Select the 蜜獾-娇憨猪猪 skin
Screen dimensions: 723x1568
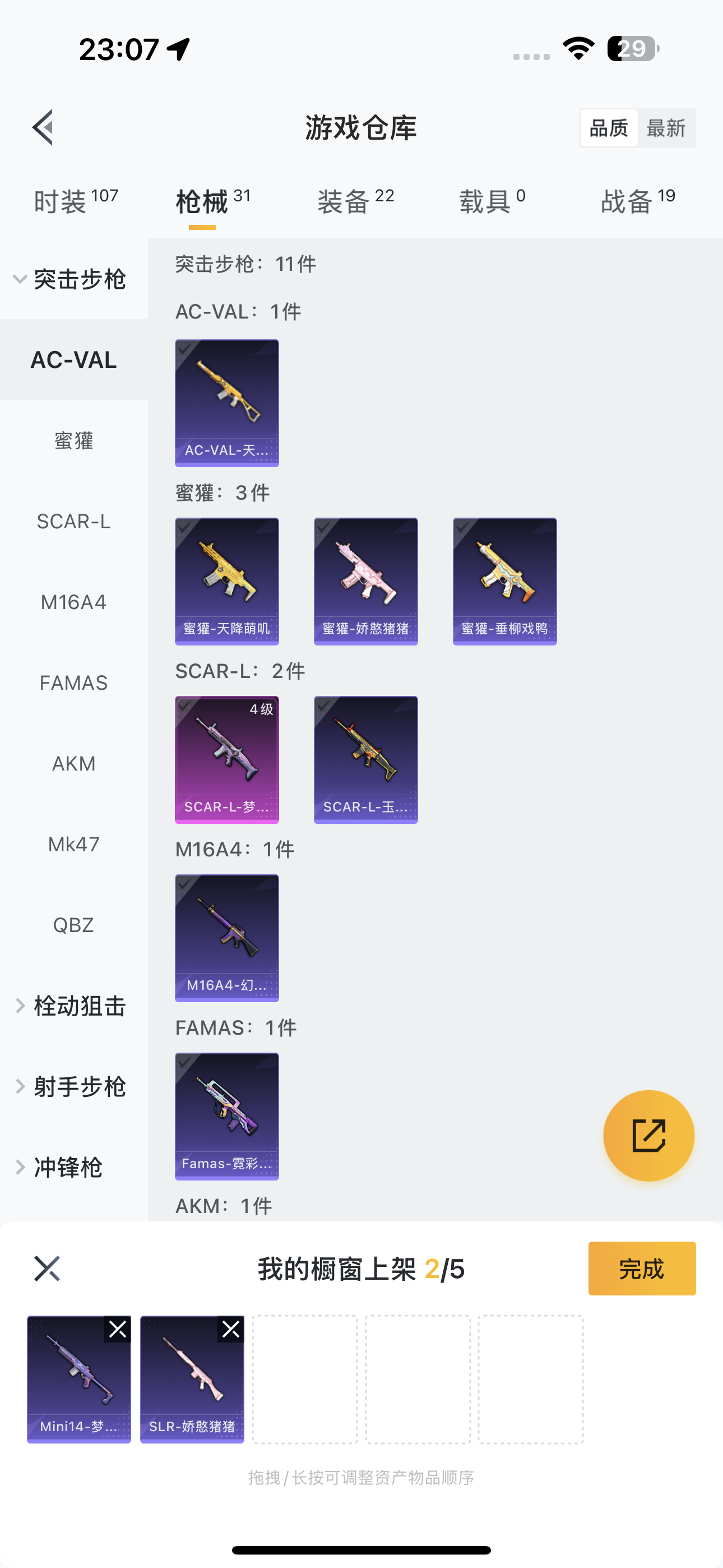[x=366, y=582]
